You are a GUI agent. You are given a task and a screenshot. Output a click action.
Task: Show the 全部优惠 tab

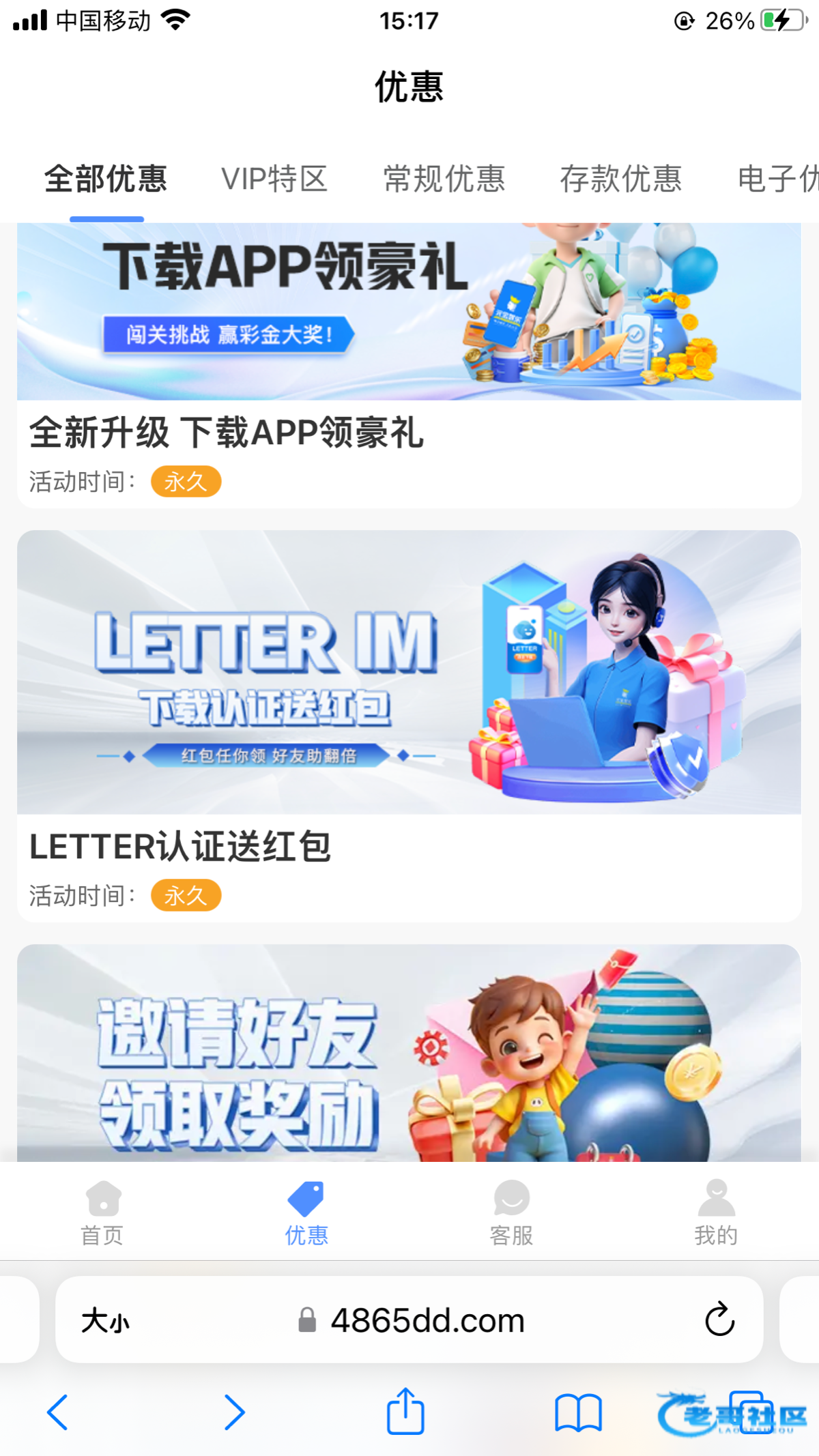pyautogui.click(x=106, y=179)
